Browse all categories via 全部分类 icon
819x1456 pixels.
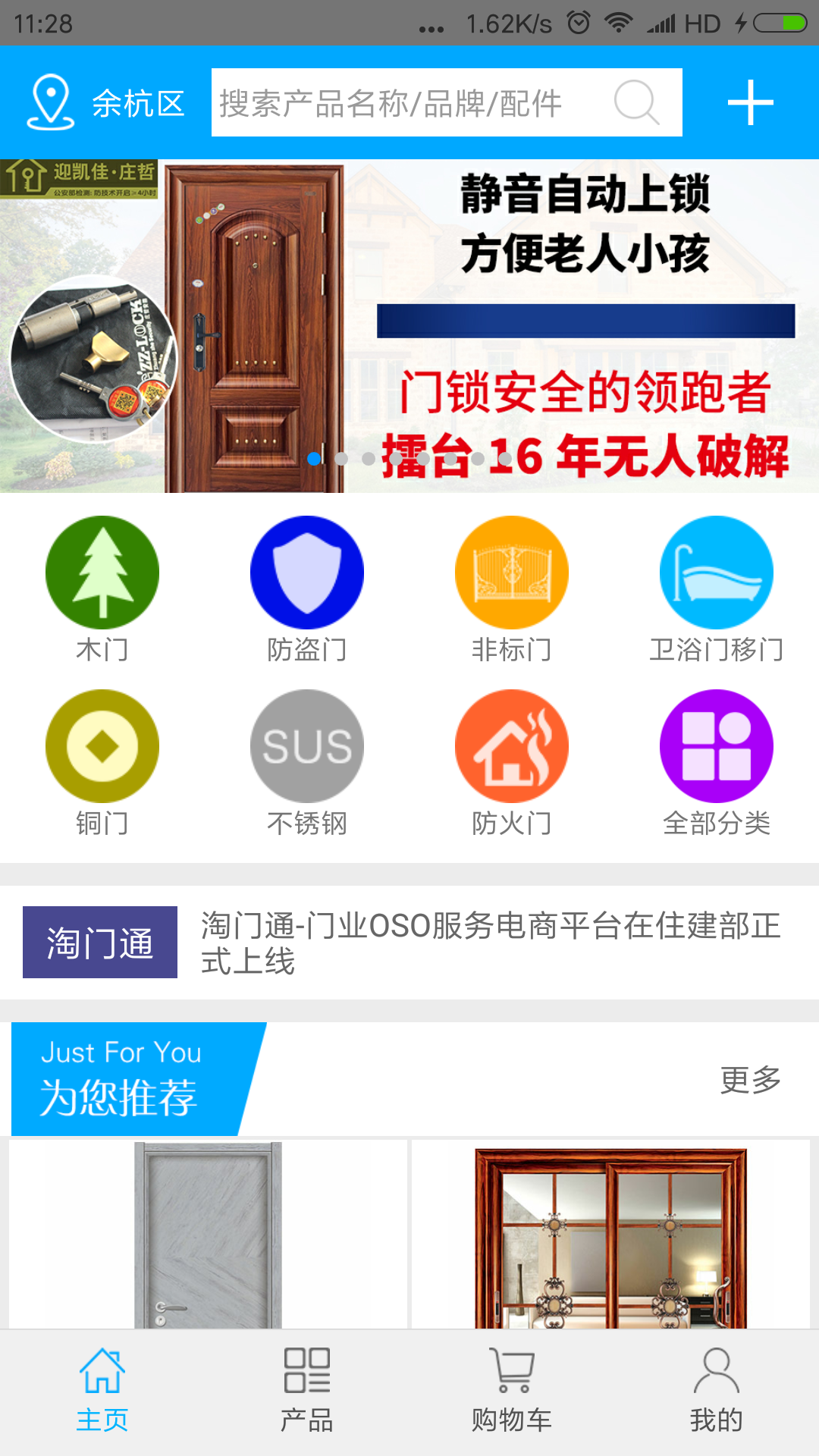[x=715, y=745]
